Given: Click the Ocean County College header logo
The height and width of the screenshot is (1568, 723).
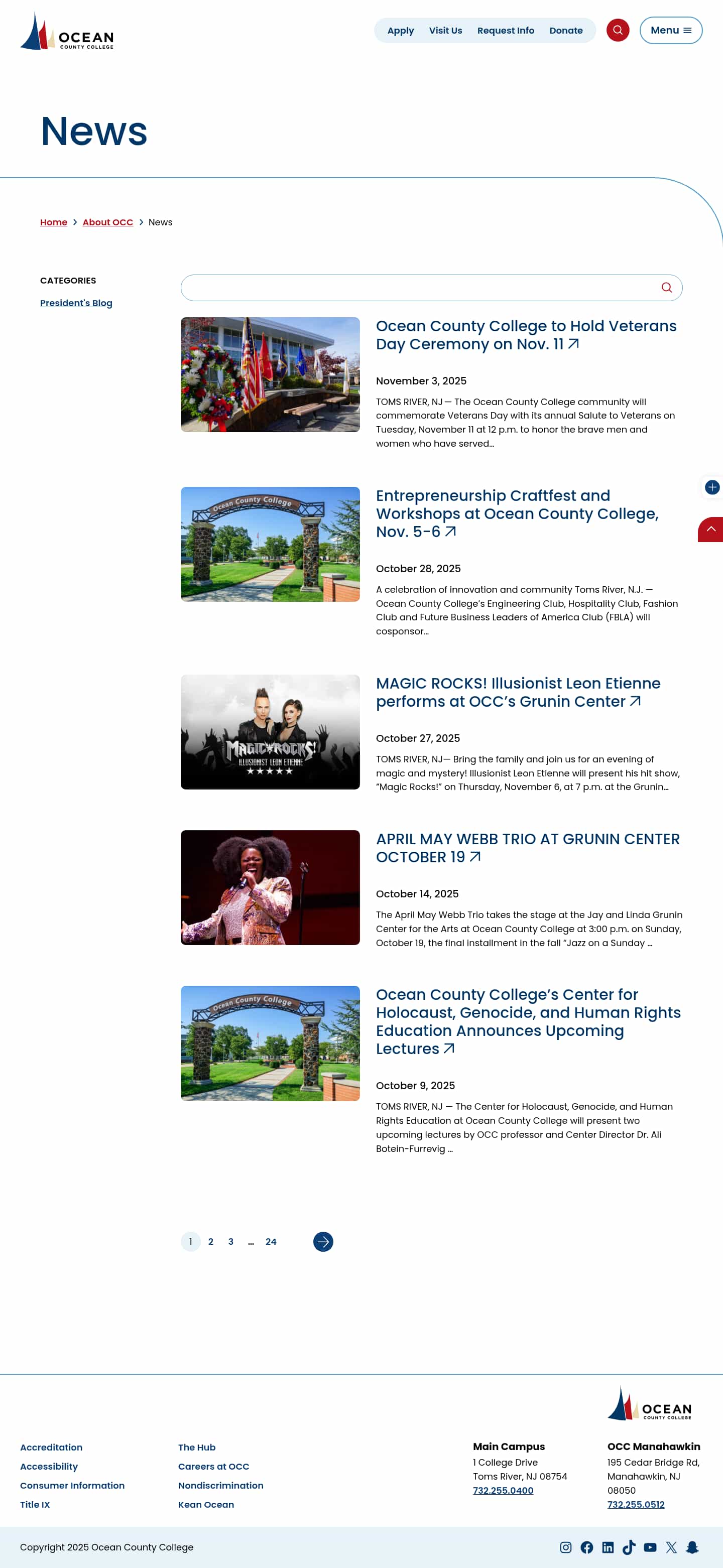Looking at the screenshot, I should click(67, 35).
